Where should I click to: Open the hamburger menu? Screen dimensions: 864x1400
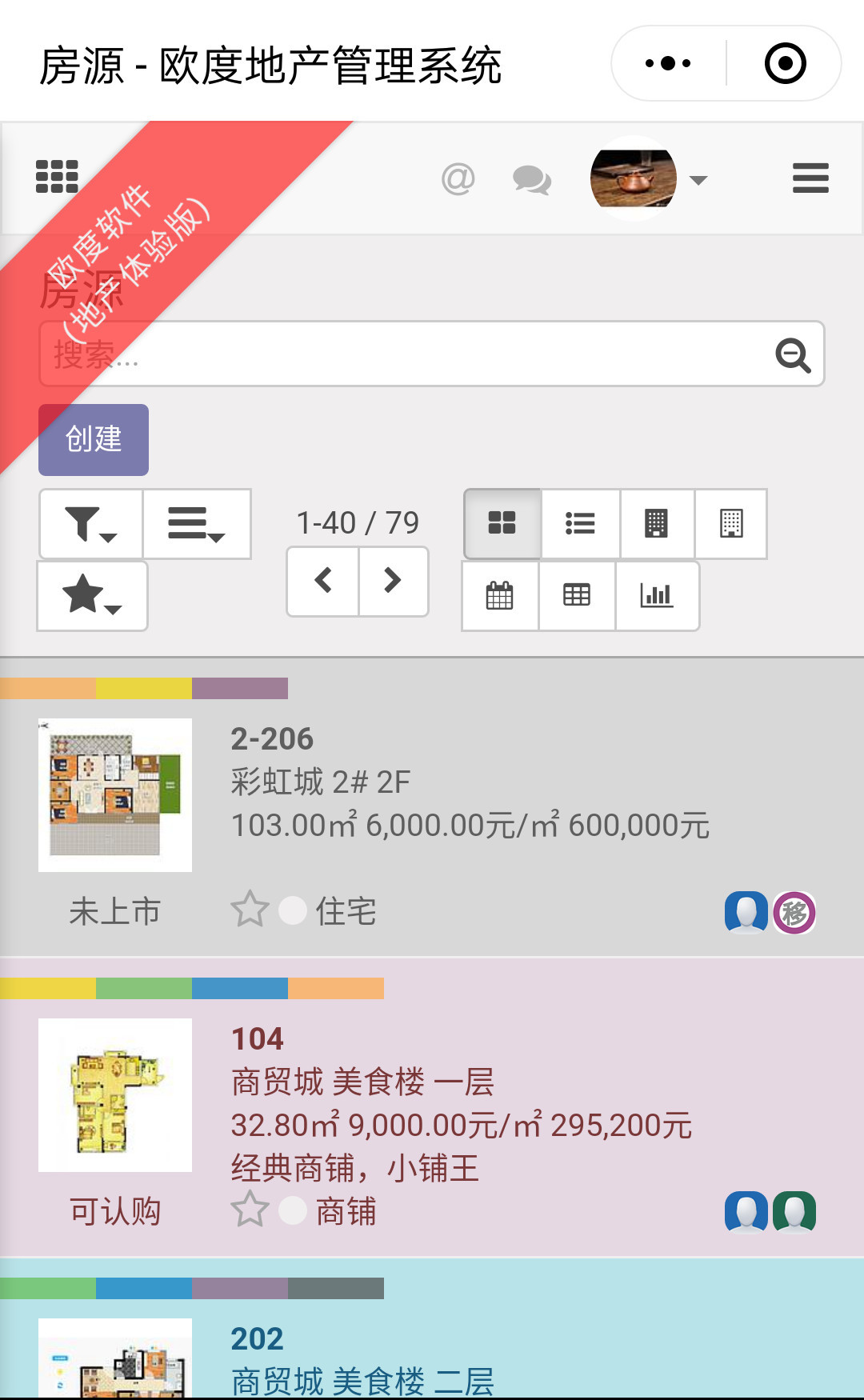tap(810, 178)
